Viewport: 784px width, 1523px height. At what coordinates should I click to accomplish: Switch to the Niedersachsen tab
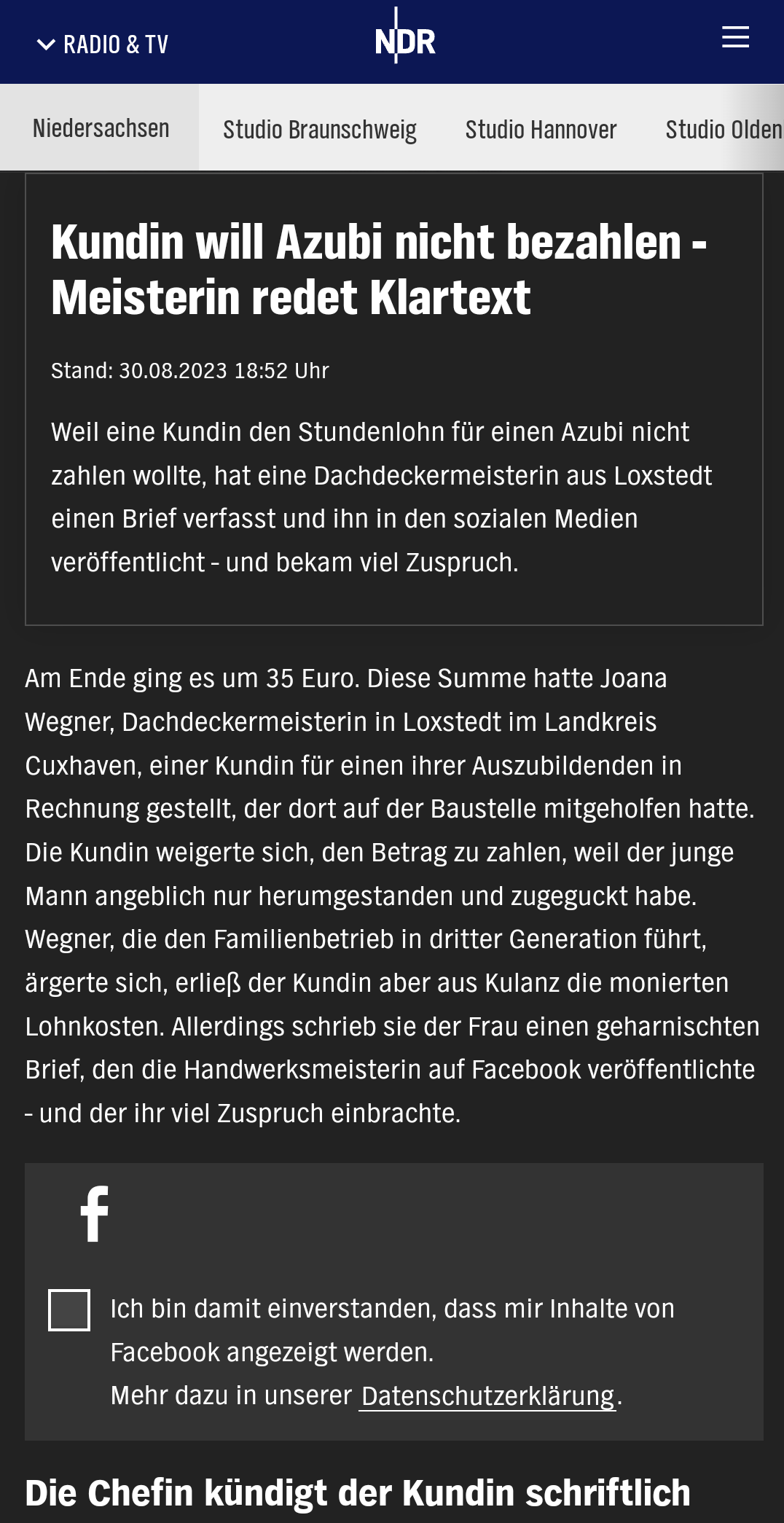click(x=101, y=128)
